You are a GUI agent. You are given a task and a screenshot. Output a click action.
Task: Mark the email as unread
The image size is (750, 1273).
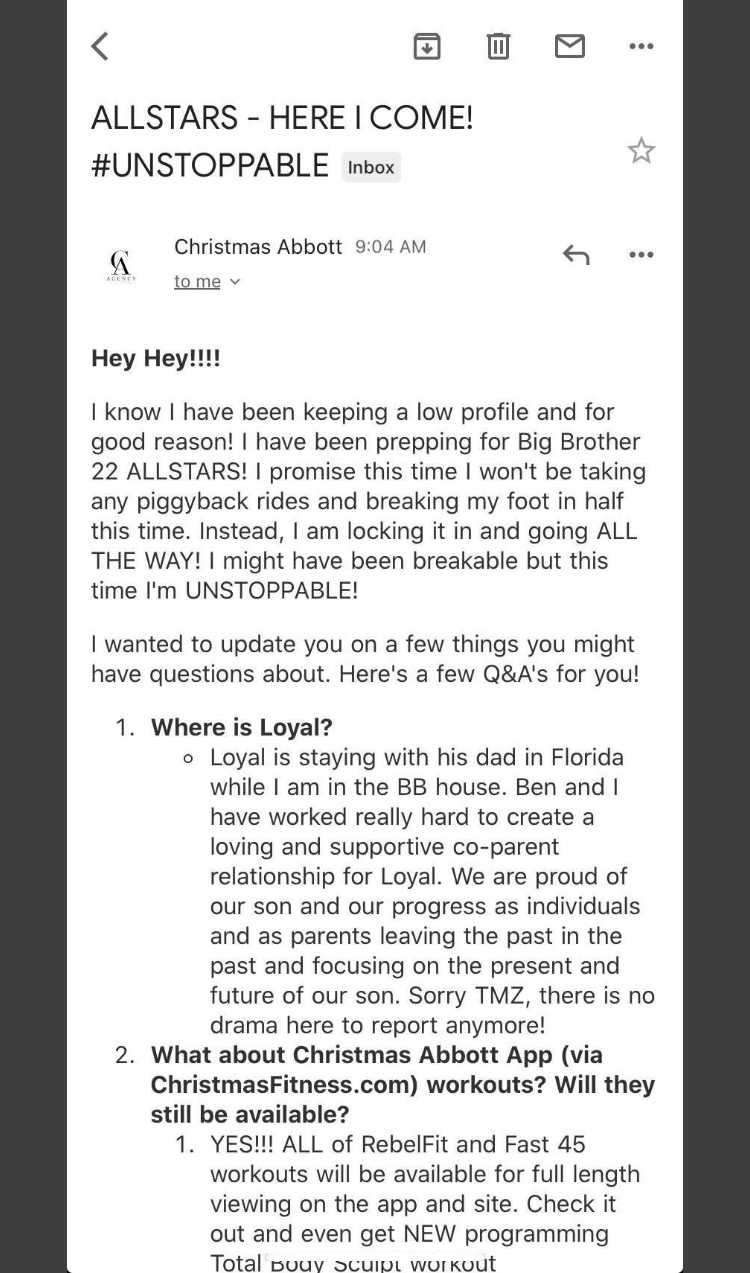[x=570, y=46]
